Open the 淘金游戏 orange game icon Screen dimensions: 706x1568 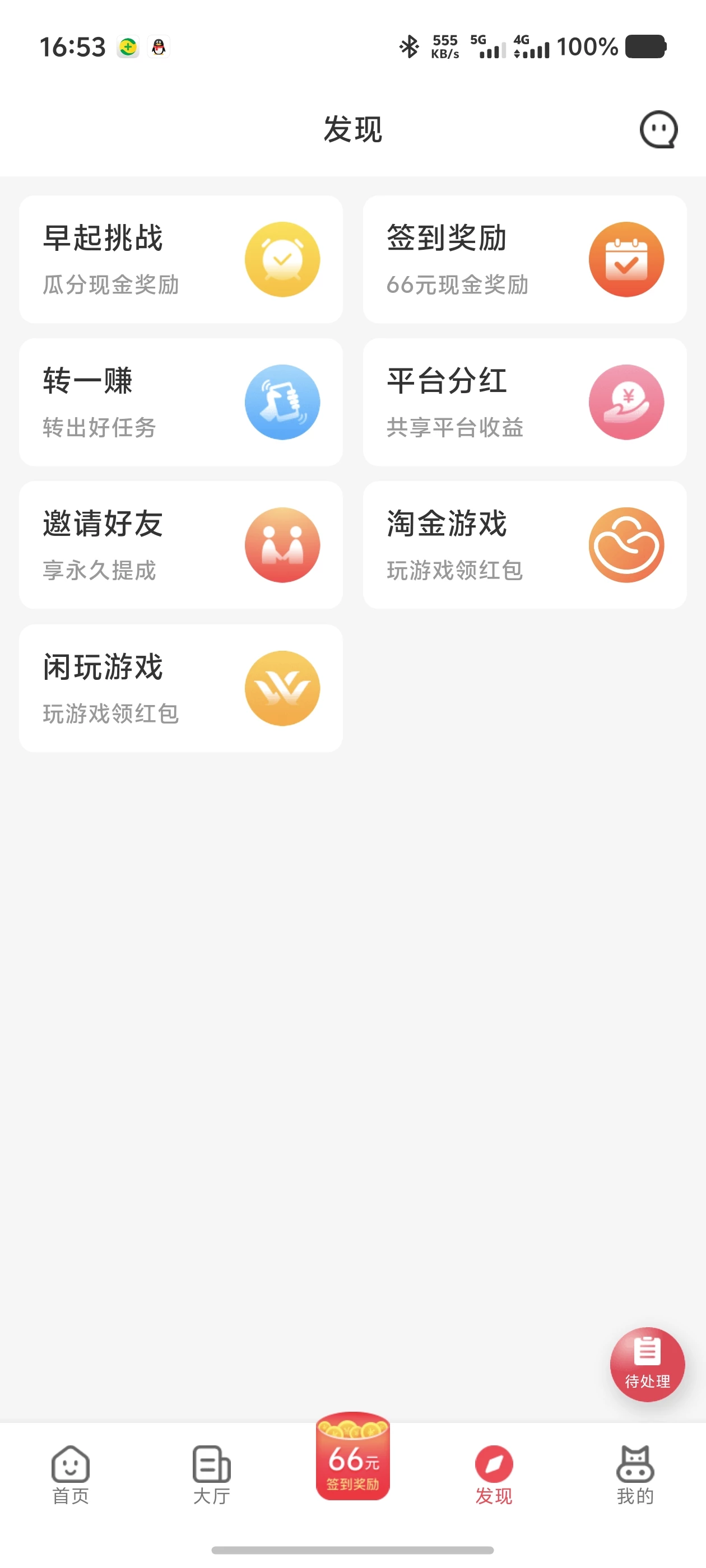point(627,545)
